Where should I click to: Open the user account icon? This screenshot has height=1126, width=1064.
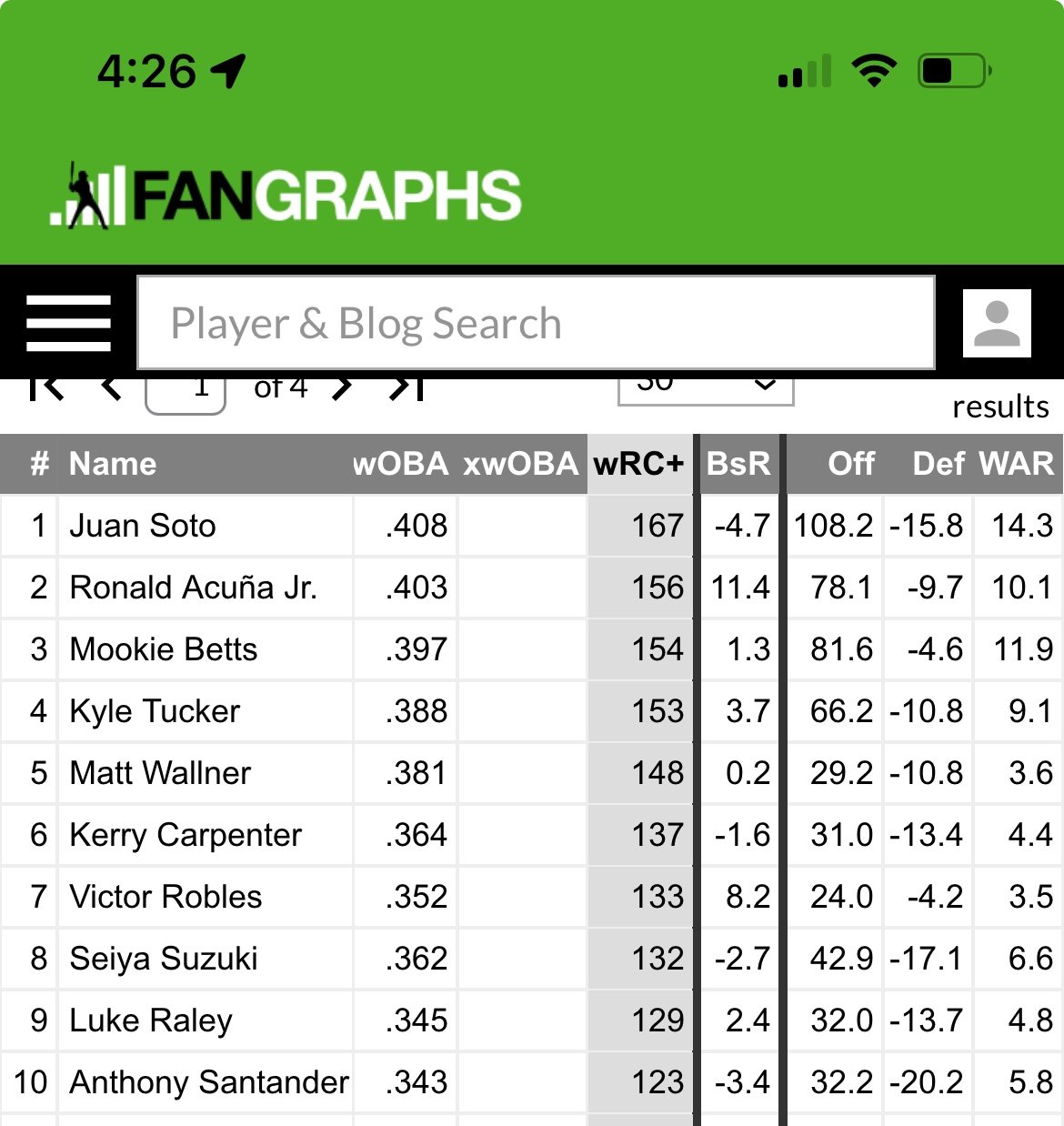tap(997, 323)
